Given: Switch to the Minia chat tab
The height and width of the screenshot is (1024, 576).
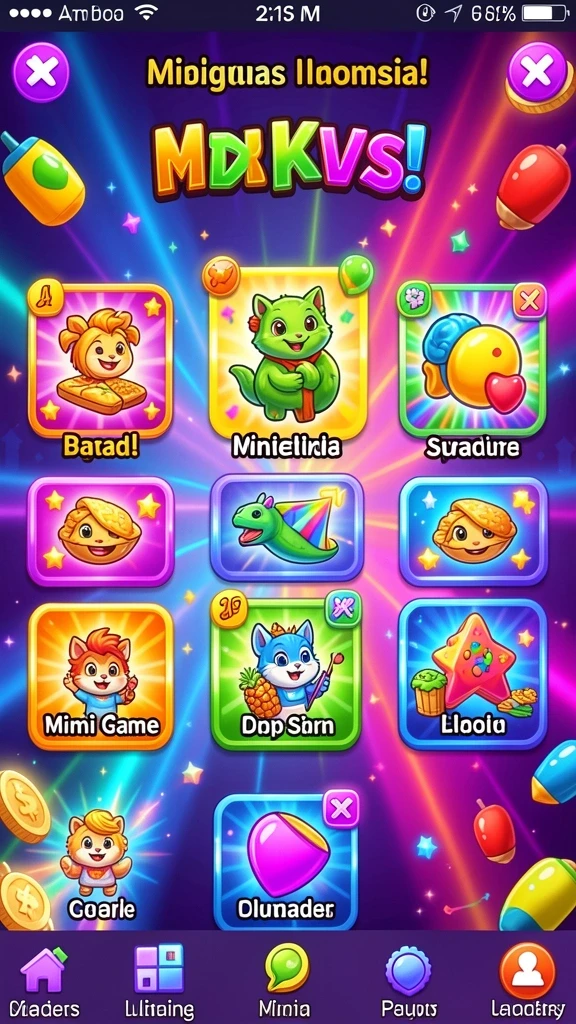Looking at the screenshot, I should click(287, 981).
